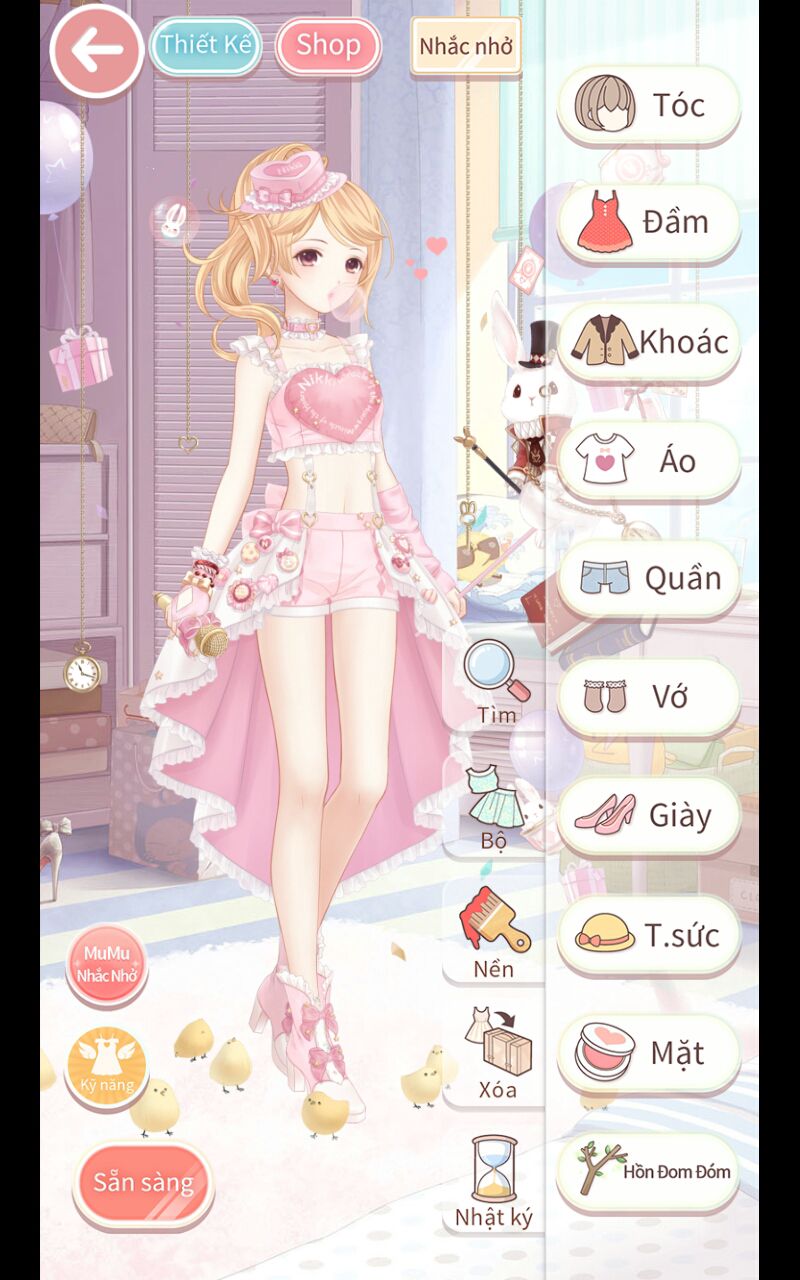Tap the Sẵn sàng ready button
The height and width of the screenshot is (1280, 800).
(143, 1183)
